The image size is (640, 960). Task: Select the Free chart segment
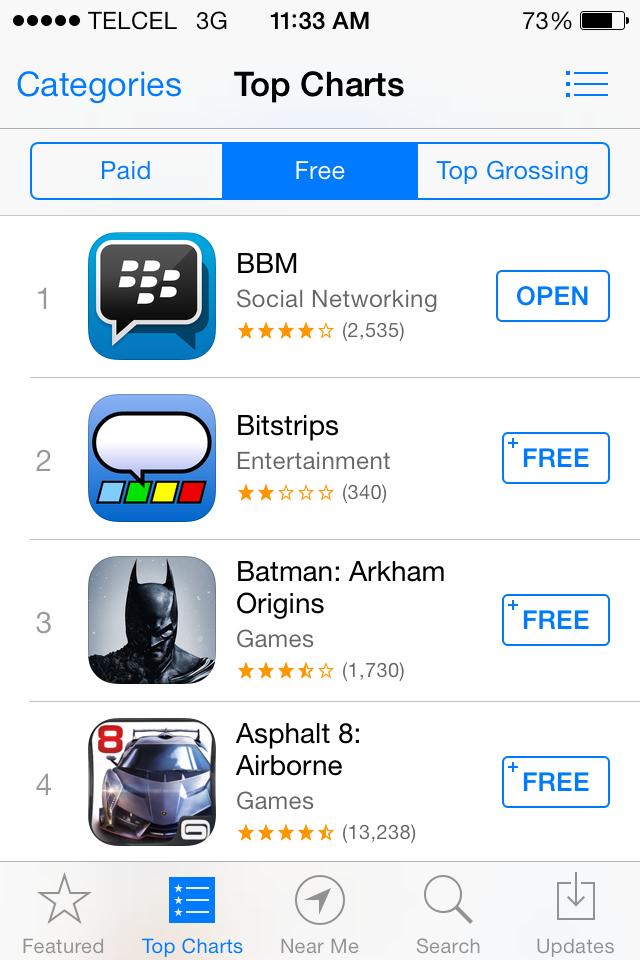(x=319, y=171)
